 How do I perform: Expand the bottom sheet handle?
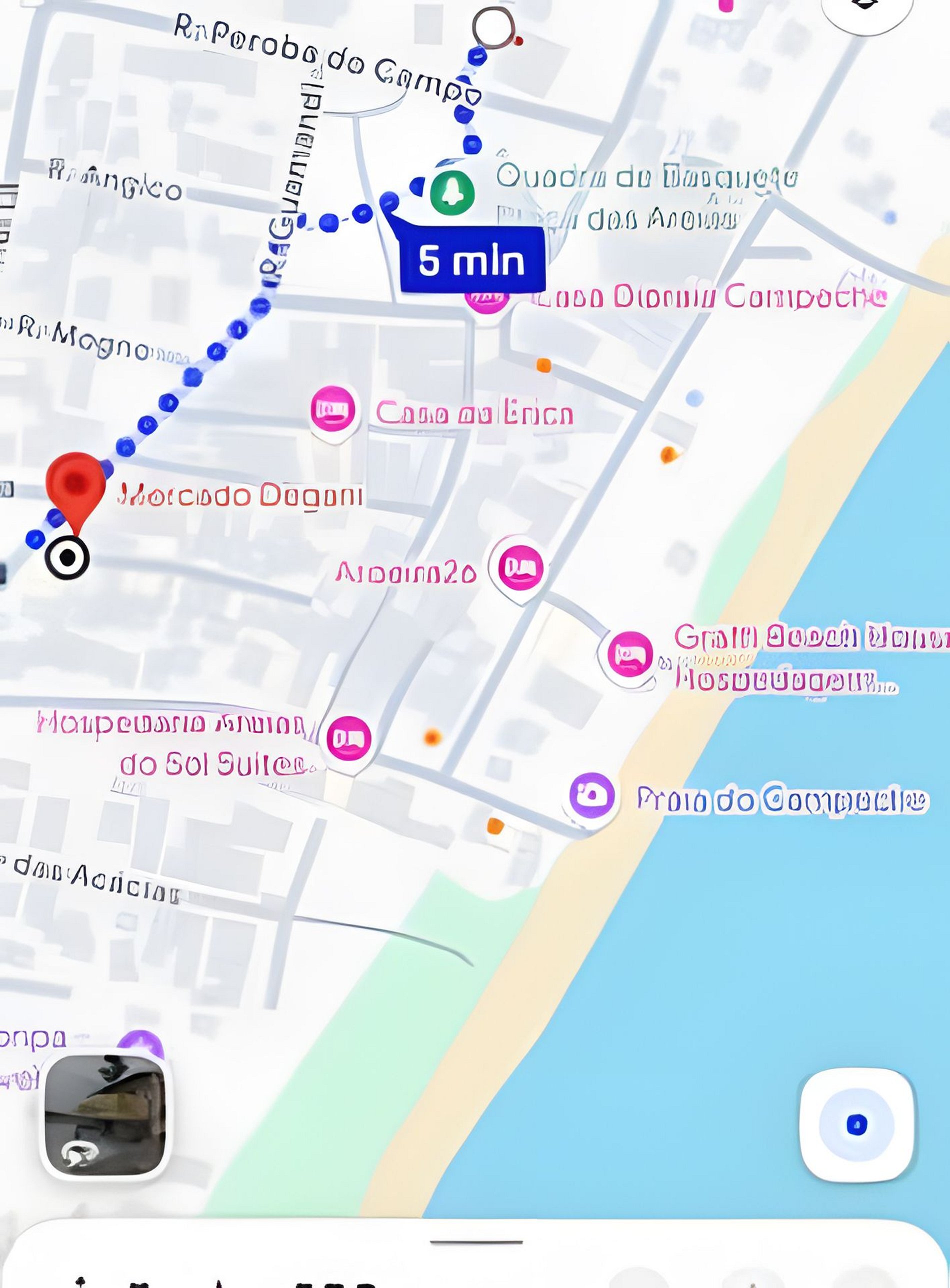tap(475, 1242)
